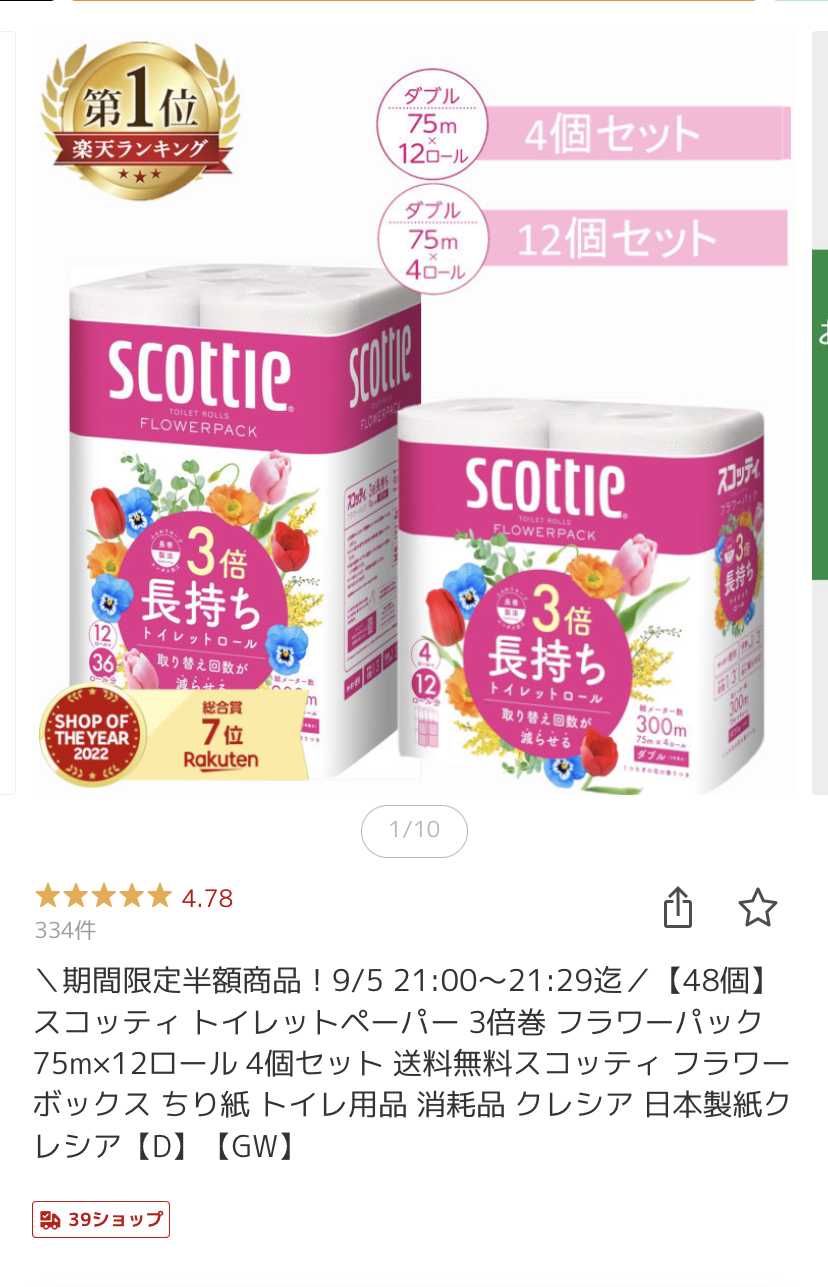Image resolution: width=828 pixels, height=1287 pixels.
Task: Open the 39ショップ badge
Action: pyautogui.click(x=101, y=1219)
